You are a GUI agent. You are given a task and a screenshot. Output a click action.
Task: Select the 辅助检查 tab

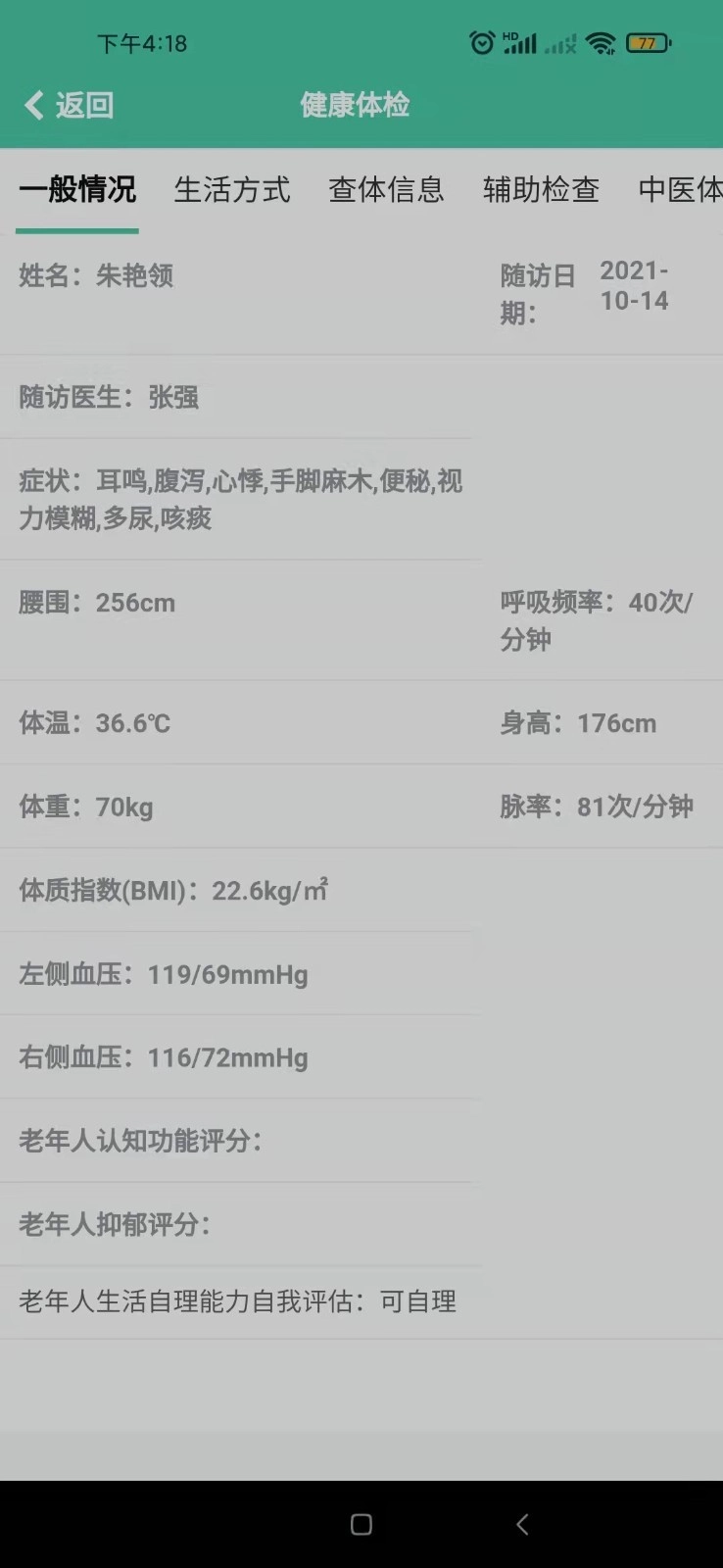pyautogui.click(x=540, y=191)
